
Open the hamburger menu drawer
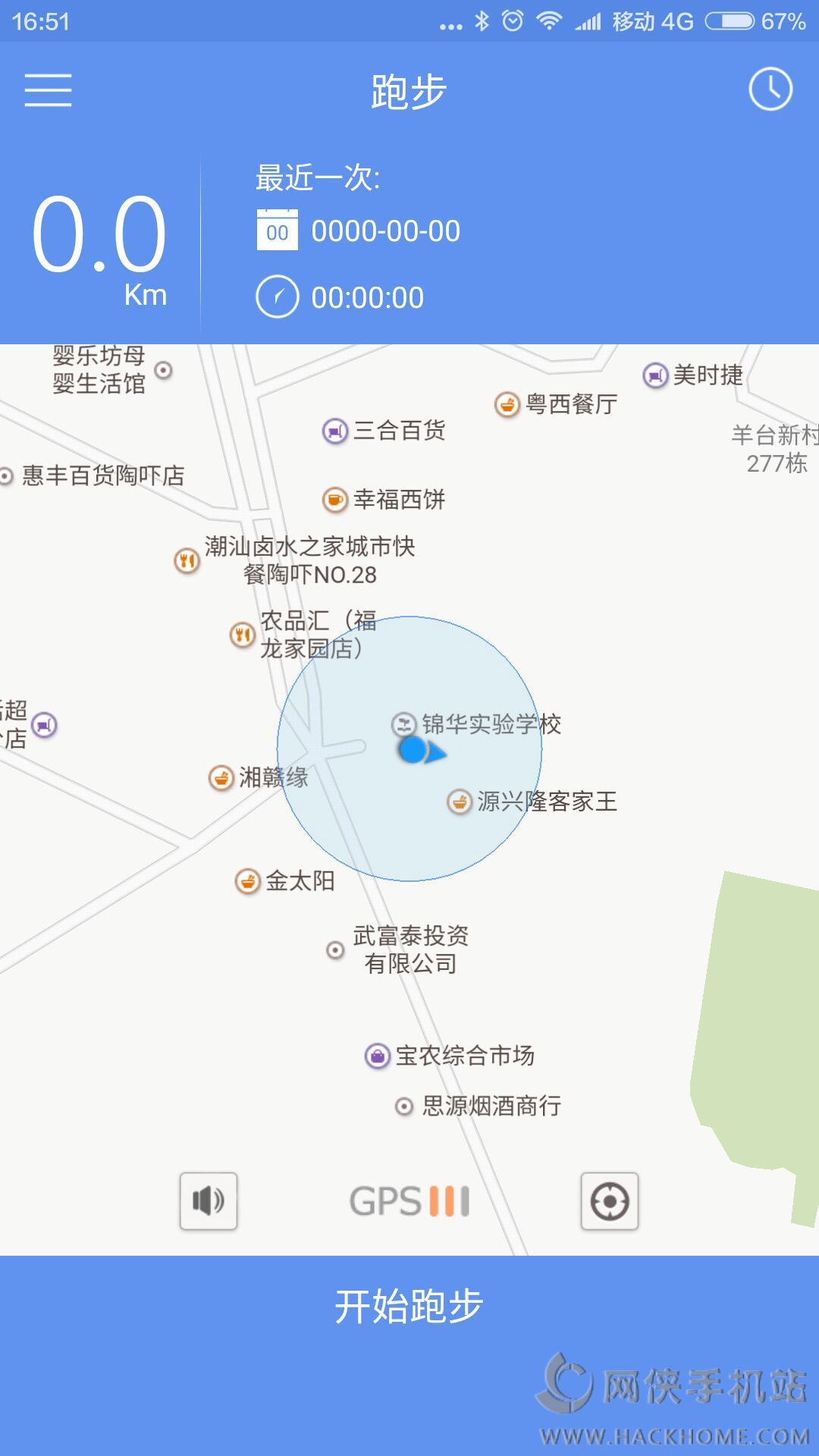48,90
